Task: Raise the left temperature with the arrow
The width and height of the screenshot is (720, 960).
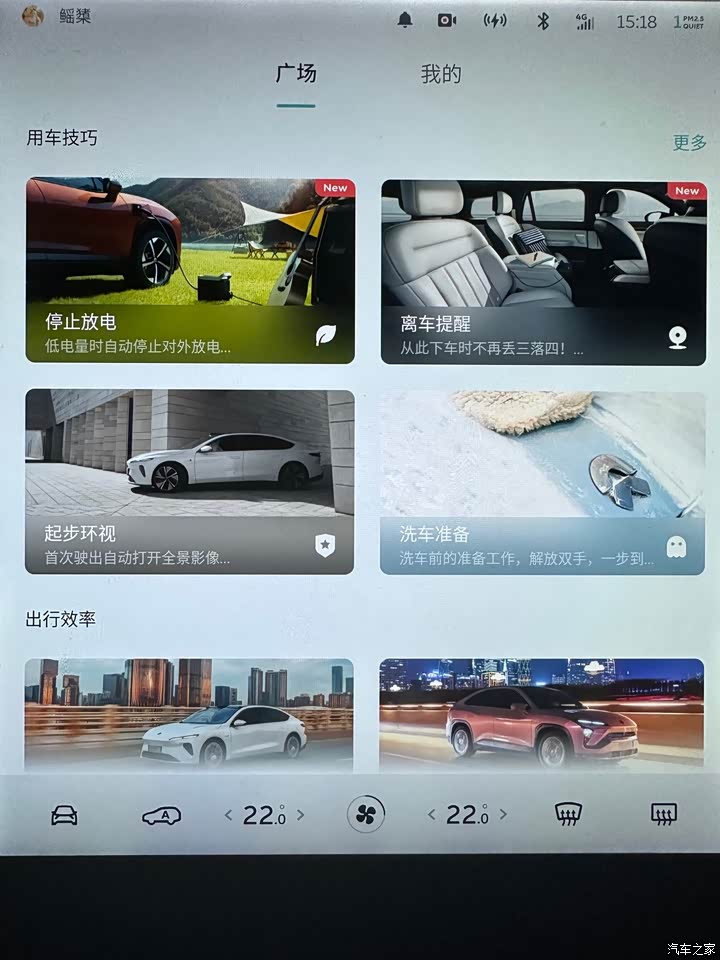Action: 301,815
